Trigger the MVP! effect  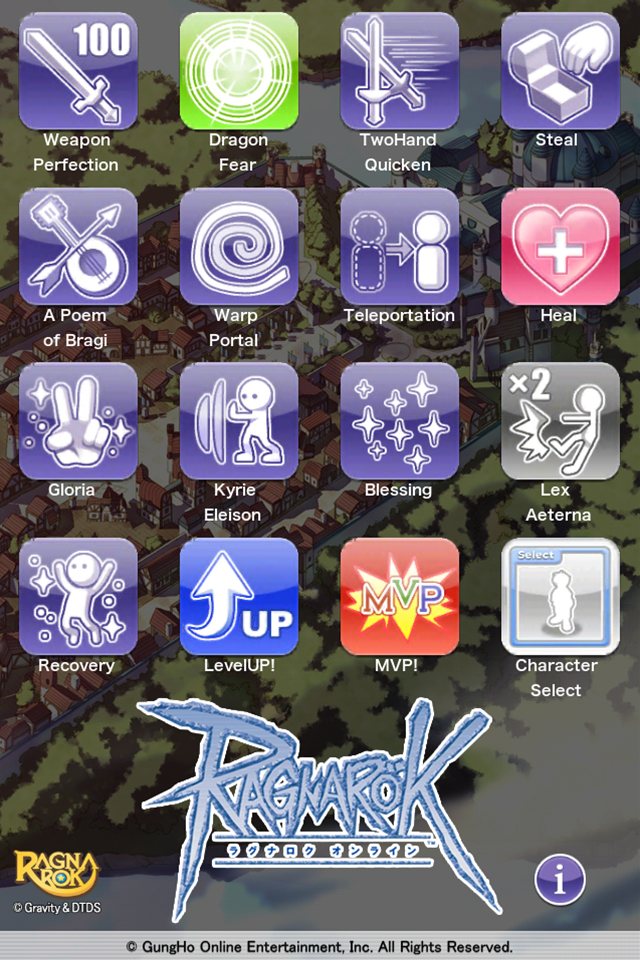[x=399, y=596]
